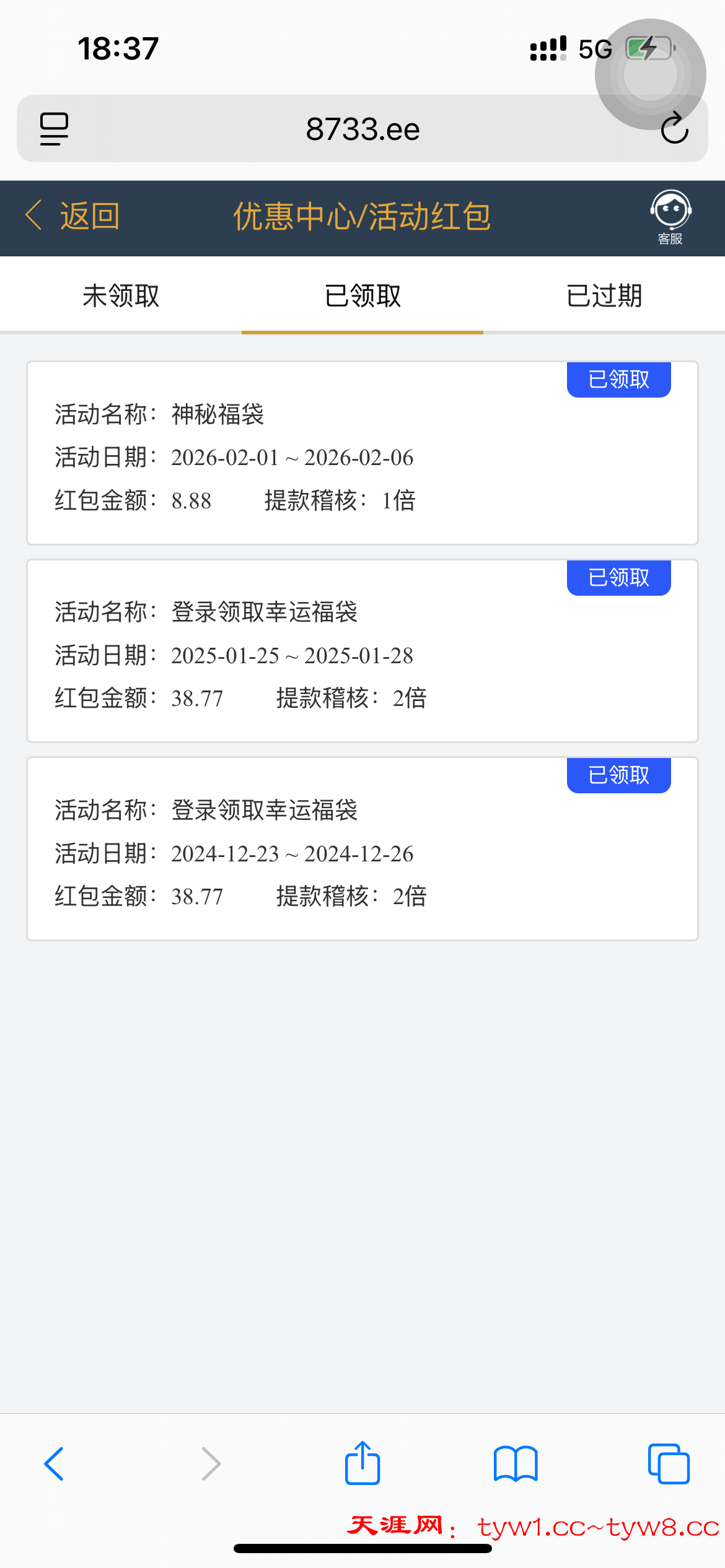Screen dimensions: 725x1568
Task: Switch to the 已过期 tab
Action: [604, 295]
